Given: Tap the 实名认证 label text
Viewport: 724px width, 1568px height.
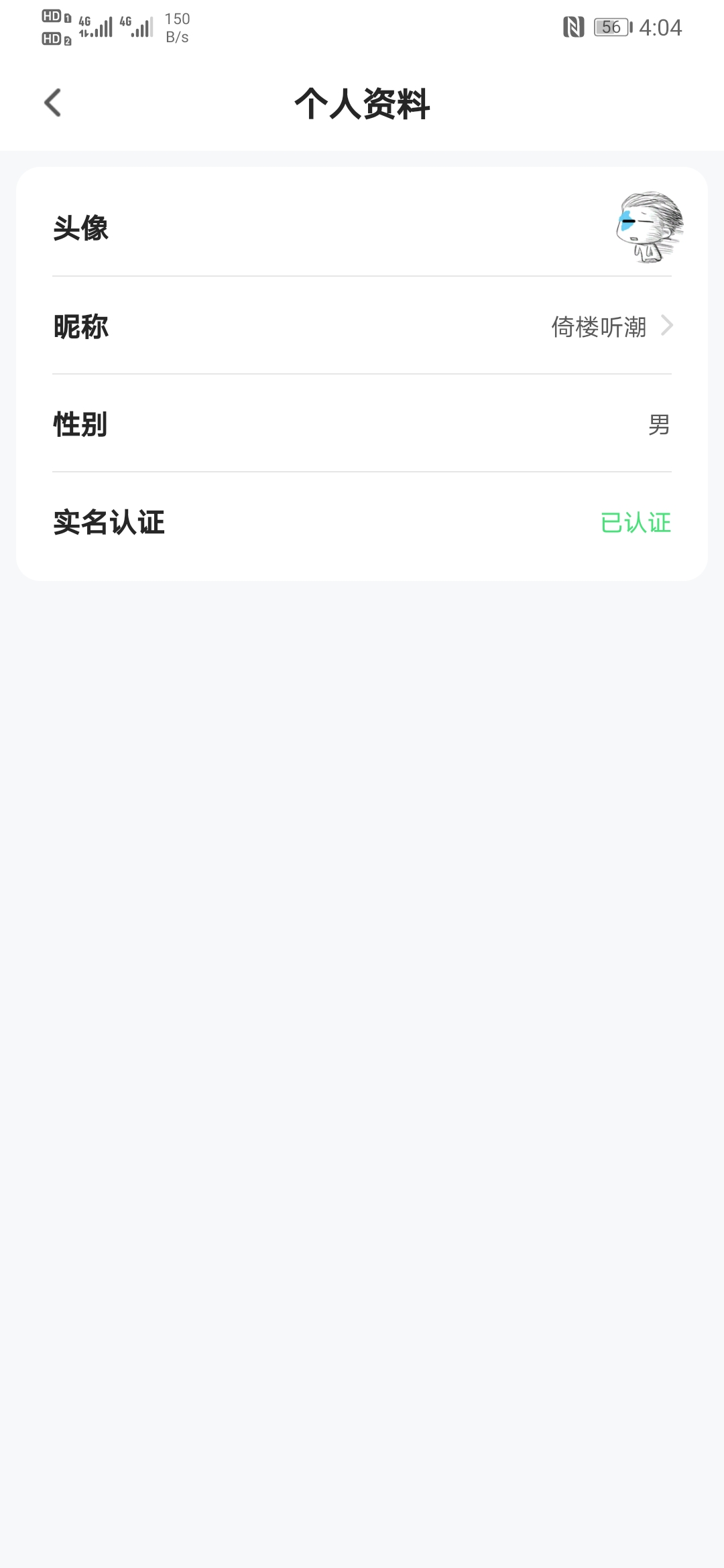Looking at the screenshot, I should 109,523.
